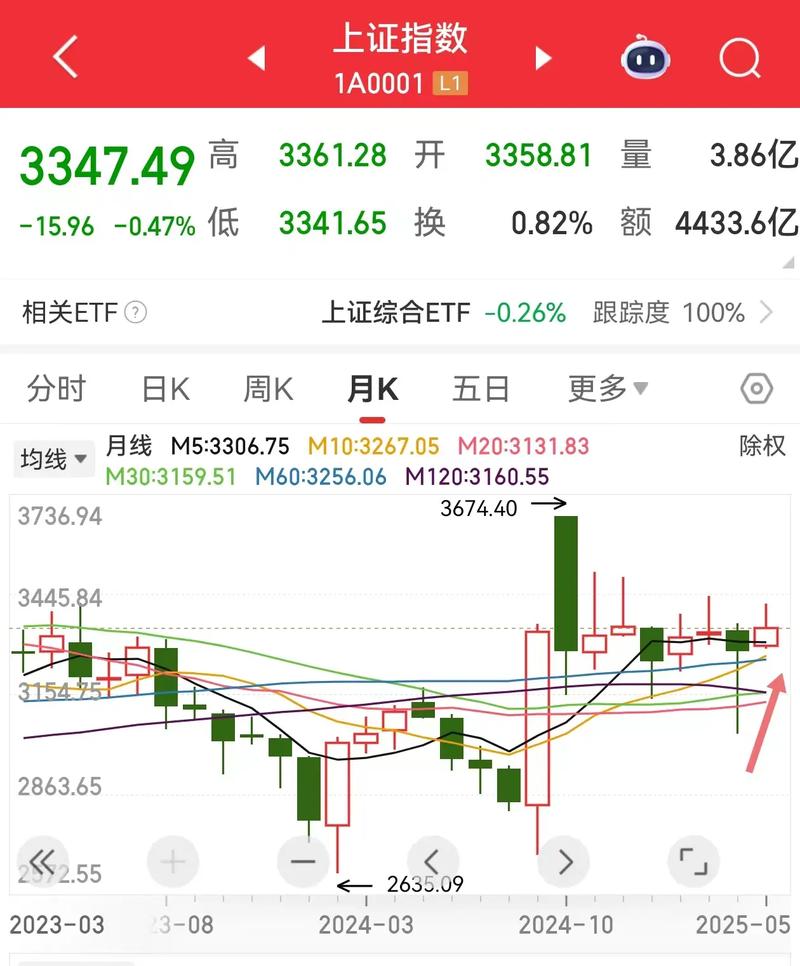
Task: Switch to previous stock with left arrow beside title
Action: click(x=257, y=58)
